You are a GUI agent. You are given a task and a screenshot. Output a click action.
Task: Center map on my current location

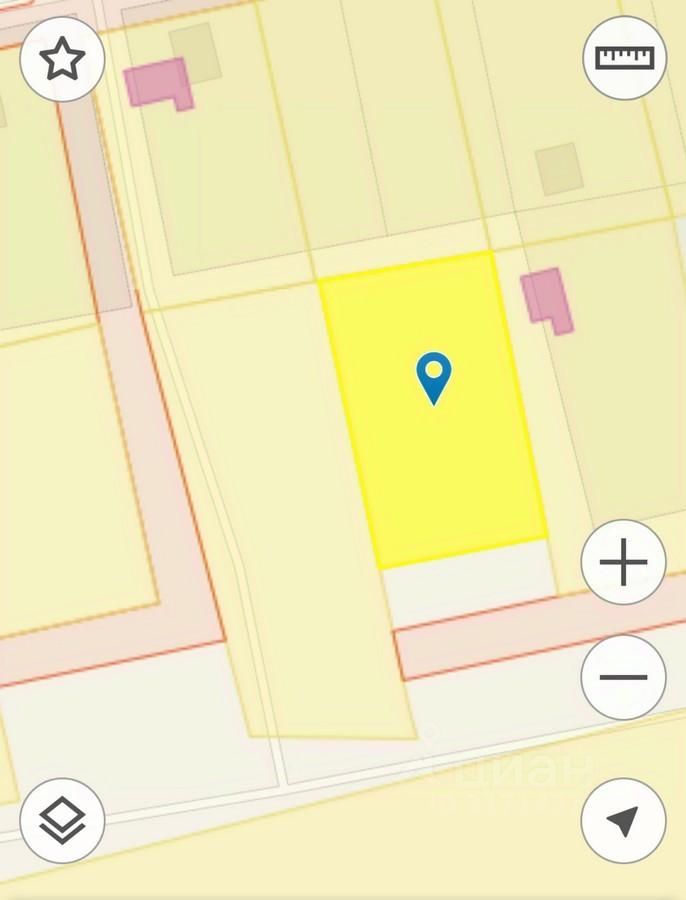coord(623,821)
